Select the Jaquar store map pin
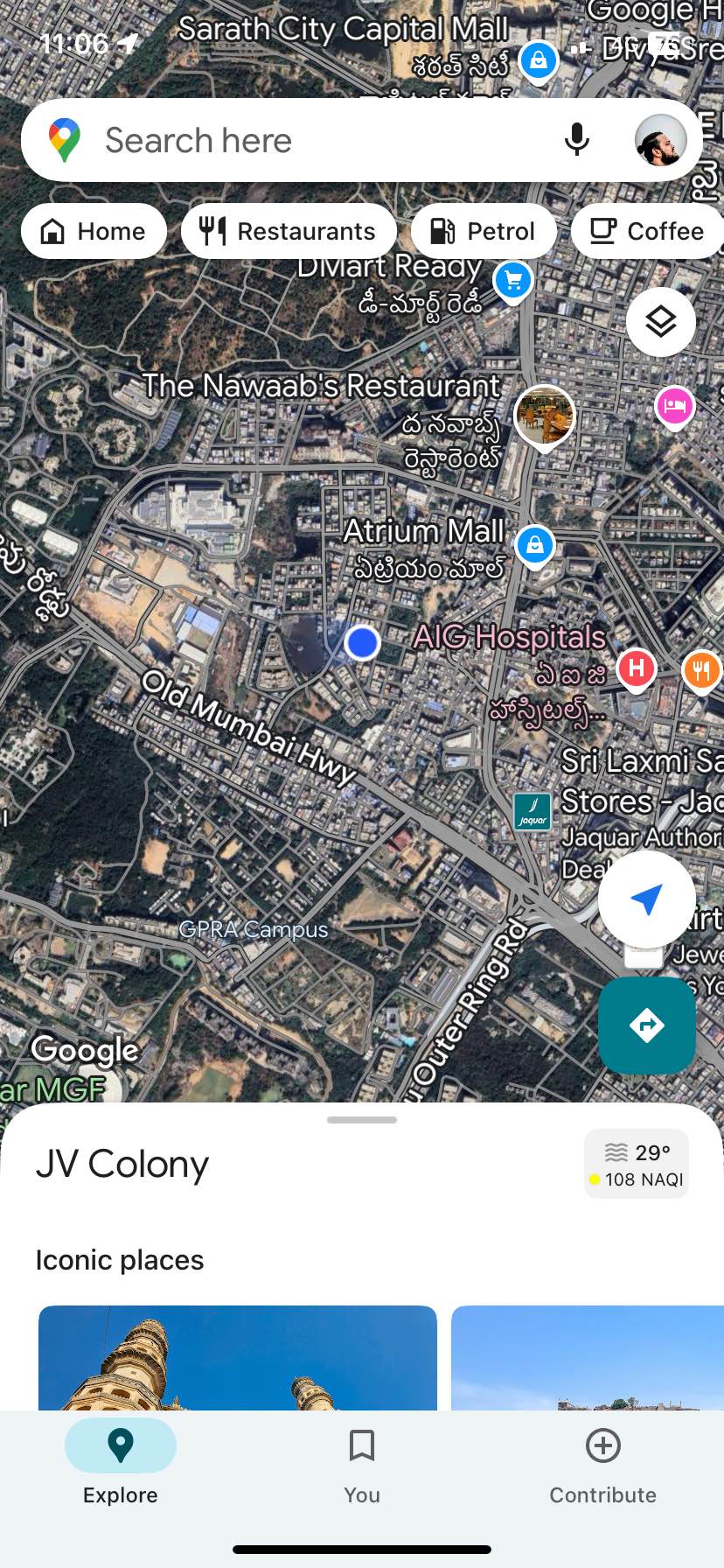This screenshot has width=724, height=1568. click(x=533, y=811)
